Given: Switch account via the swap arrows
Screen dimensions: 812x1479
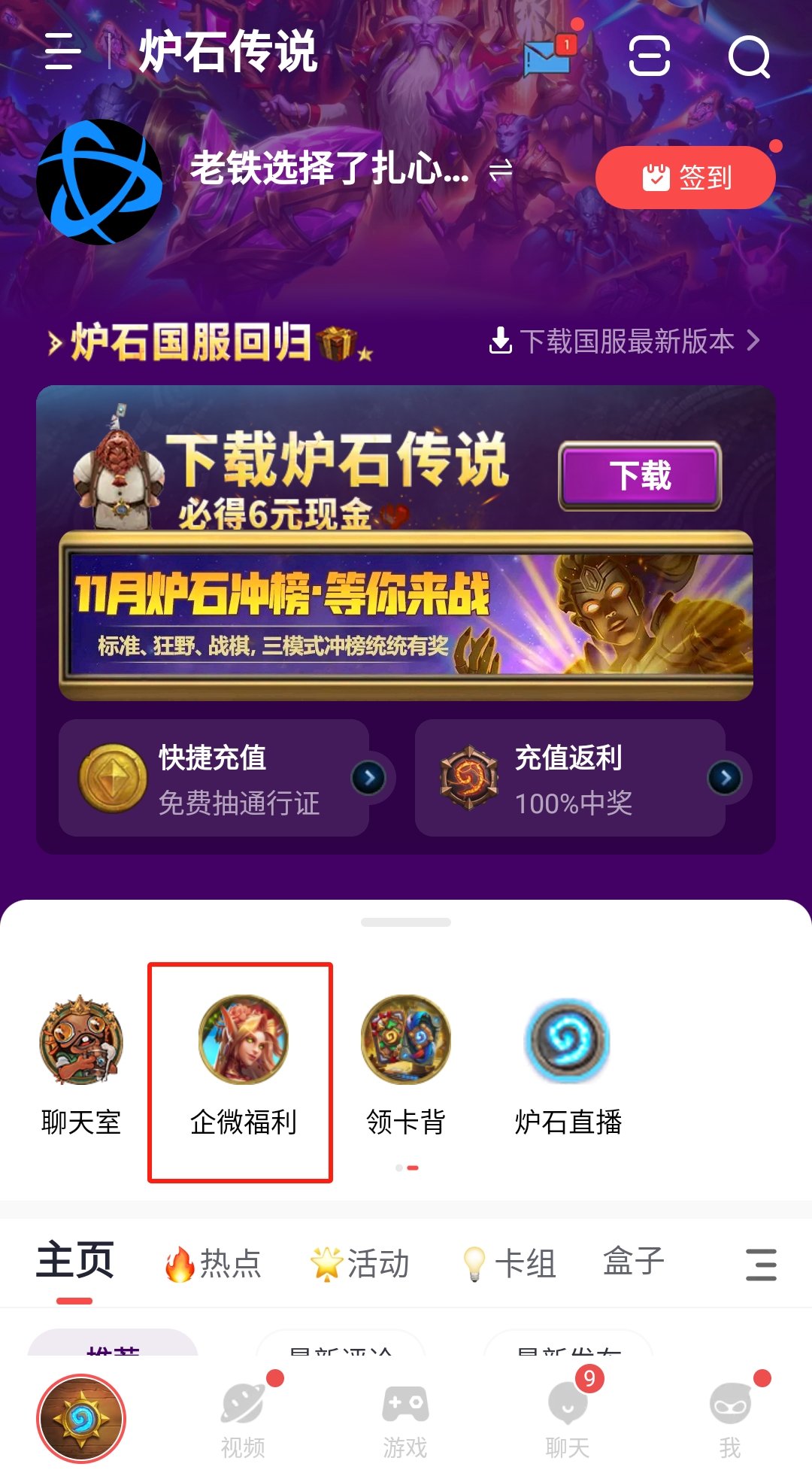Looking at the screenshot, I should [501, 170].
